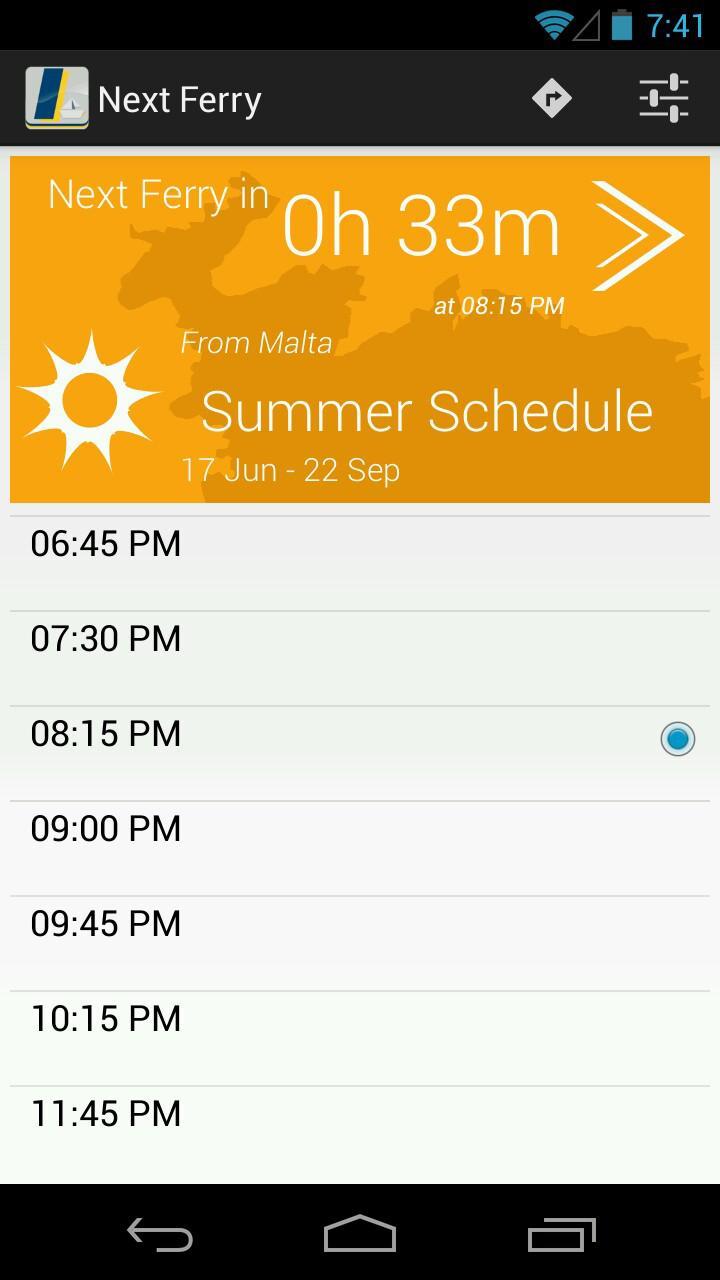Tap the Next Ferry app icon
Screen dimensions: 720x1280
click(x=57, y=98)
